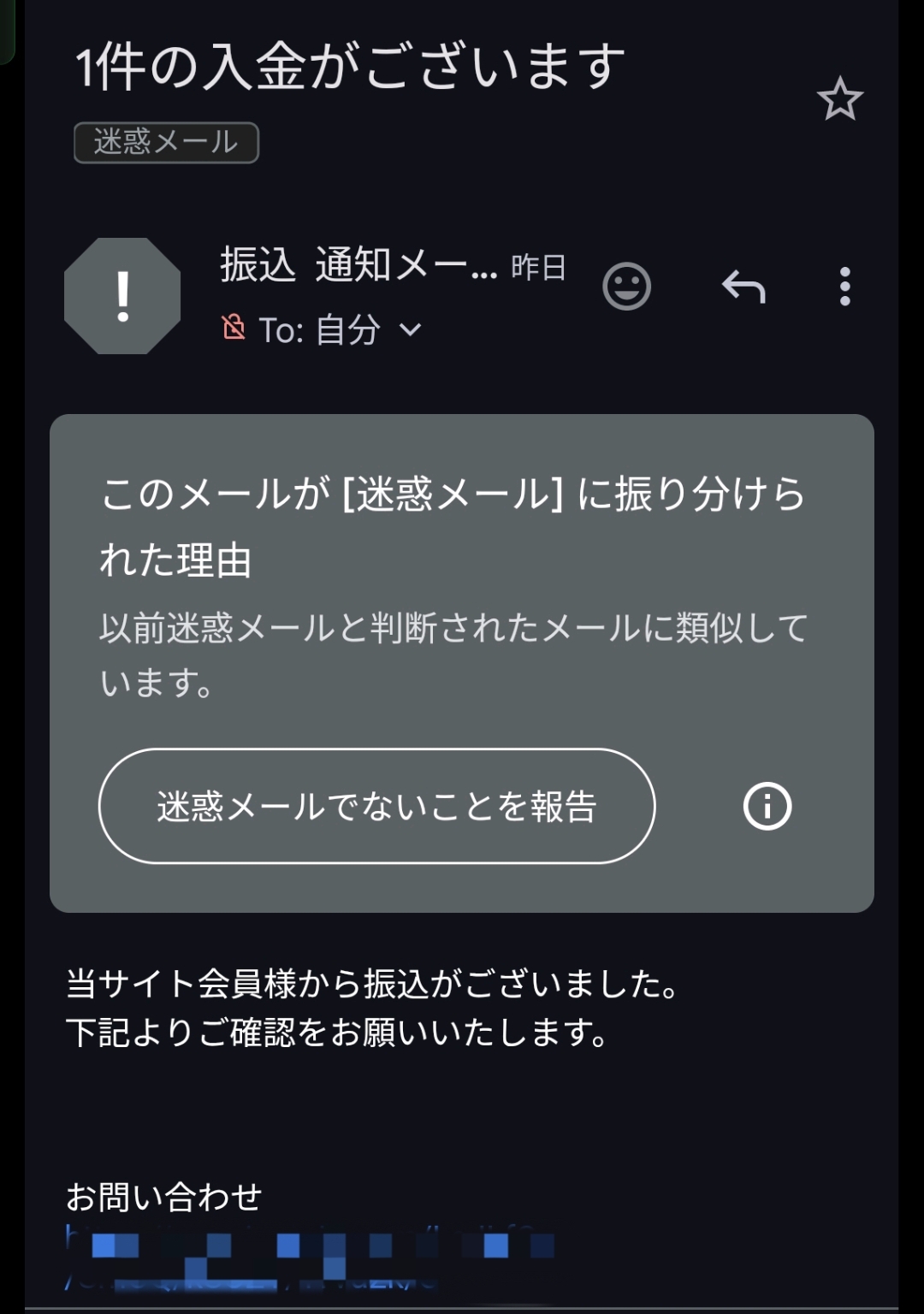Open the spam info icon
Screen dimensions: 924x1314
point(767,806)
